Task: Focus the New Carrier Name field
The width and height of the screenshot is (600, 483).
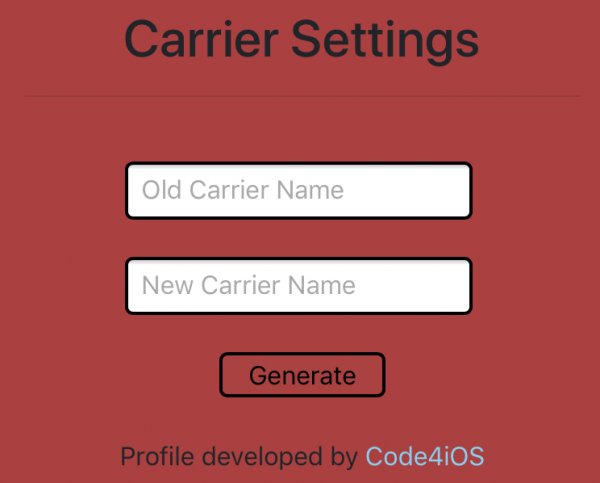Action: point(298,286)
